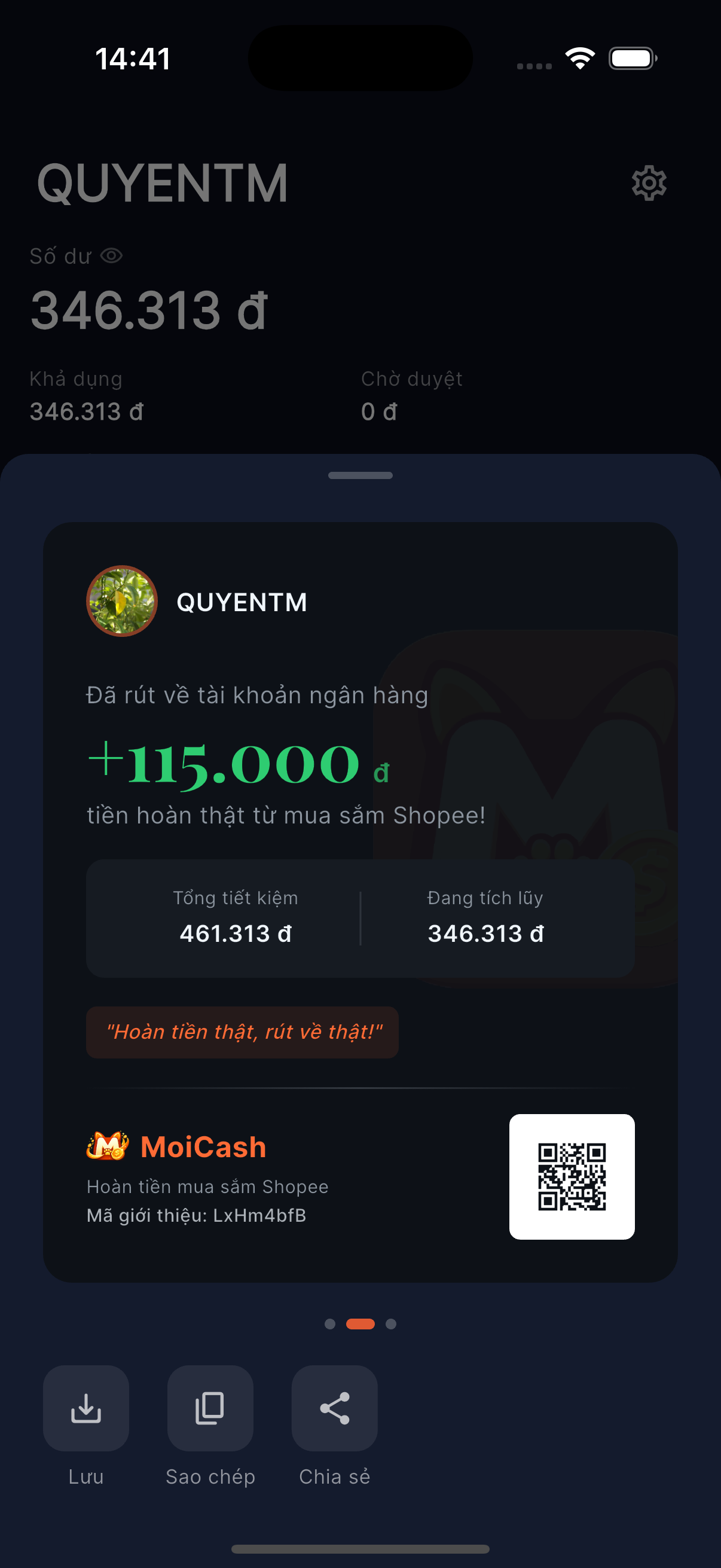This screenshot has height=1568, width=721.
Task: Jump to the first card page dot
Action: 330,1324
